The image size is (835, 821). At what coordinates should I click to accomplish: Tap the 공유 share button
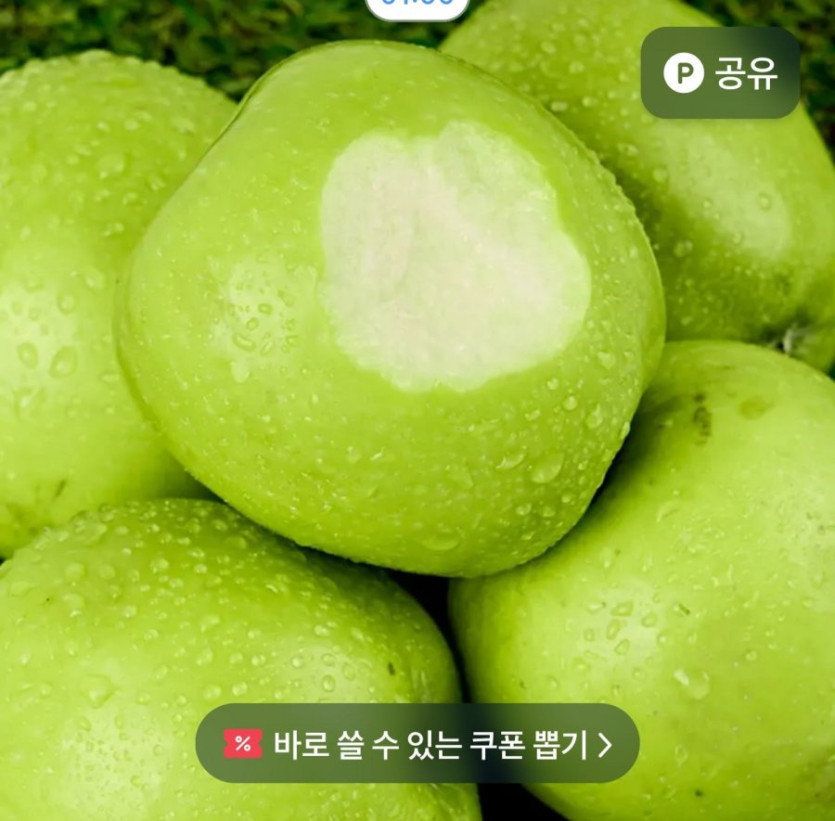(720, 73)
